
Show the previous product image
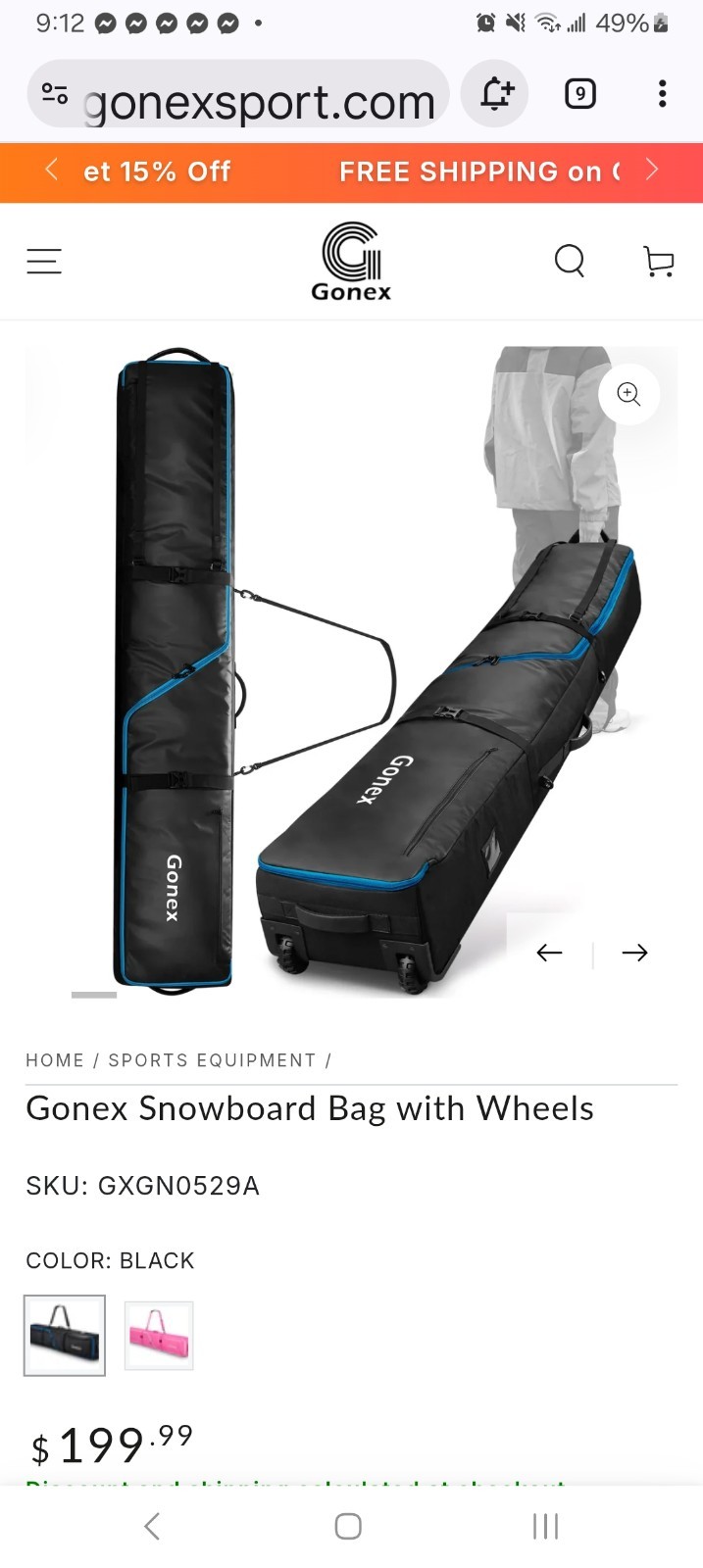[549, 953]
